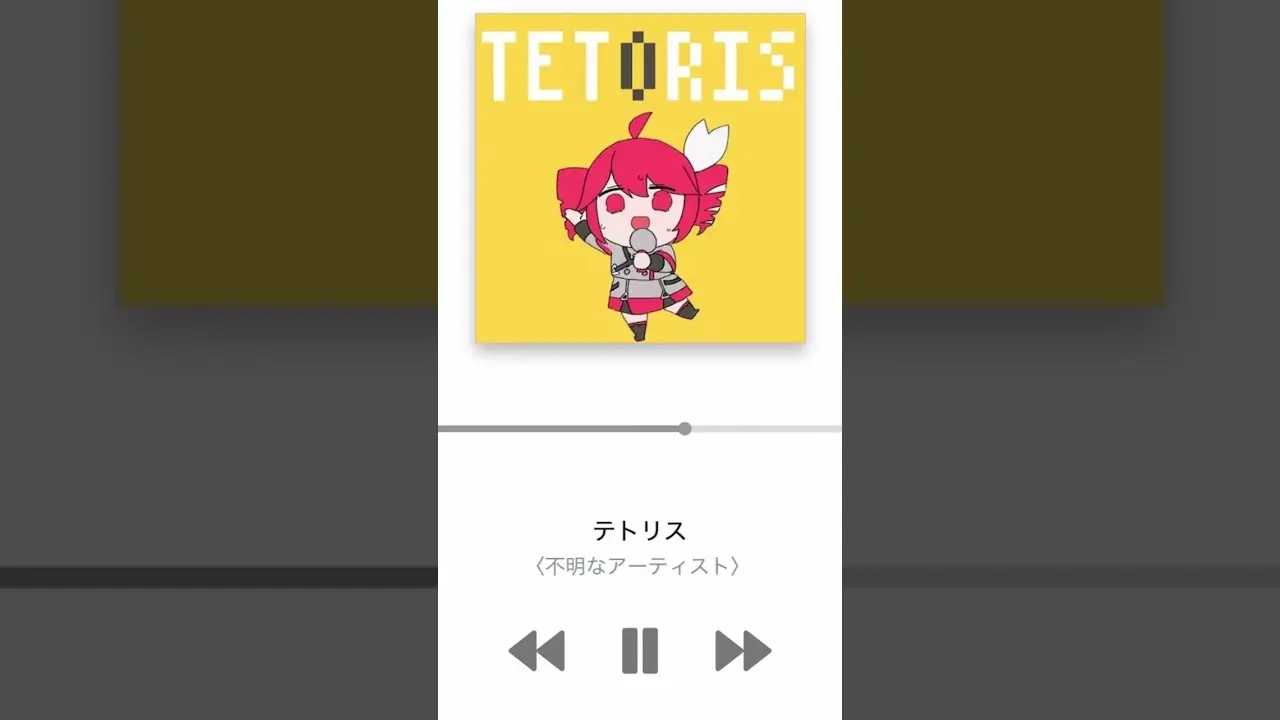This screenshot has width=1280, height=720.
Task: Pause the テトリス song
Action: pos(640,651)
